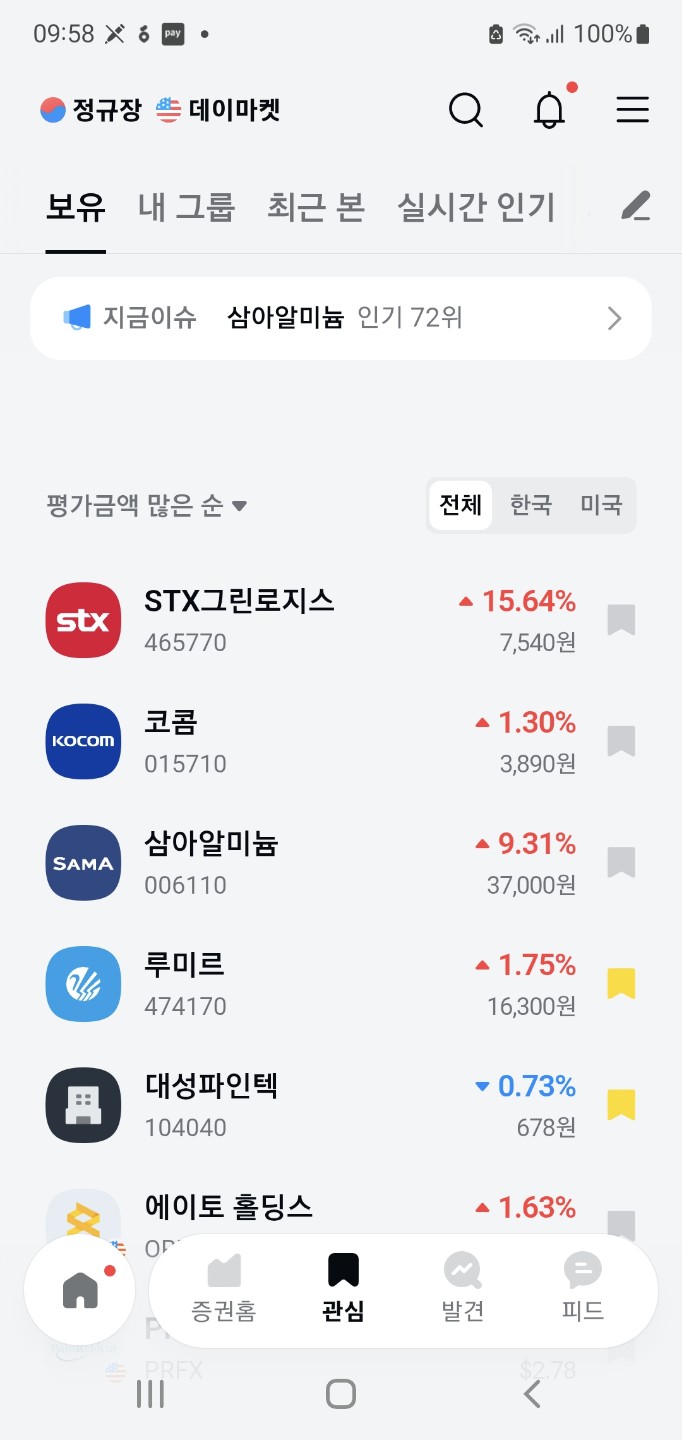Switch to the 발견 tab
This screenshot has height=1440, width=682.
[463, 1290]
